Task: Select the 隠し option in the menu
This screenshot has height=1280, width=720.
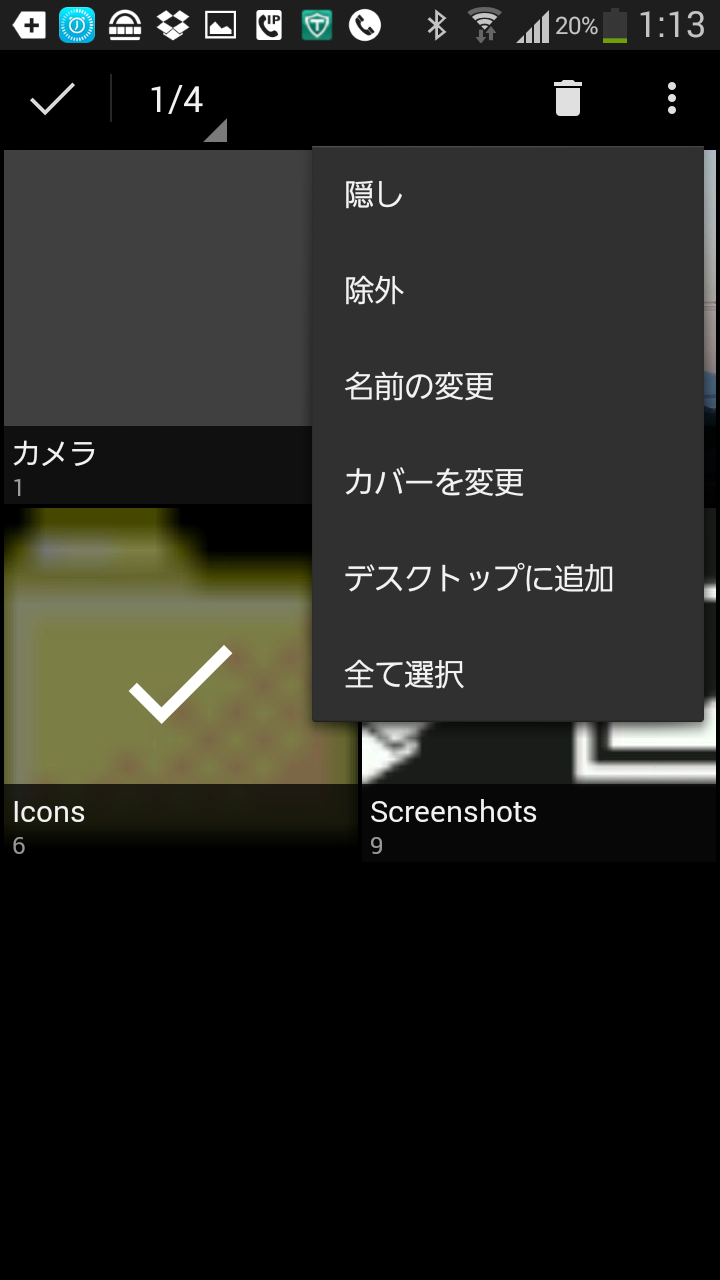Action: 507,196
